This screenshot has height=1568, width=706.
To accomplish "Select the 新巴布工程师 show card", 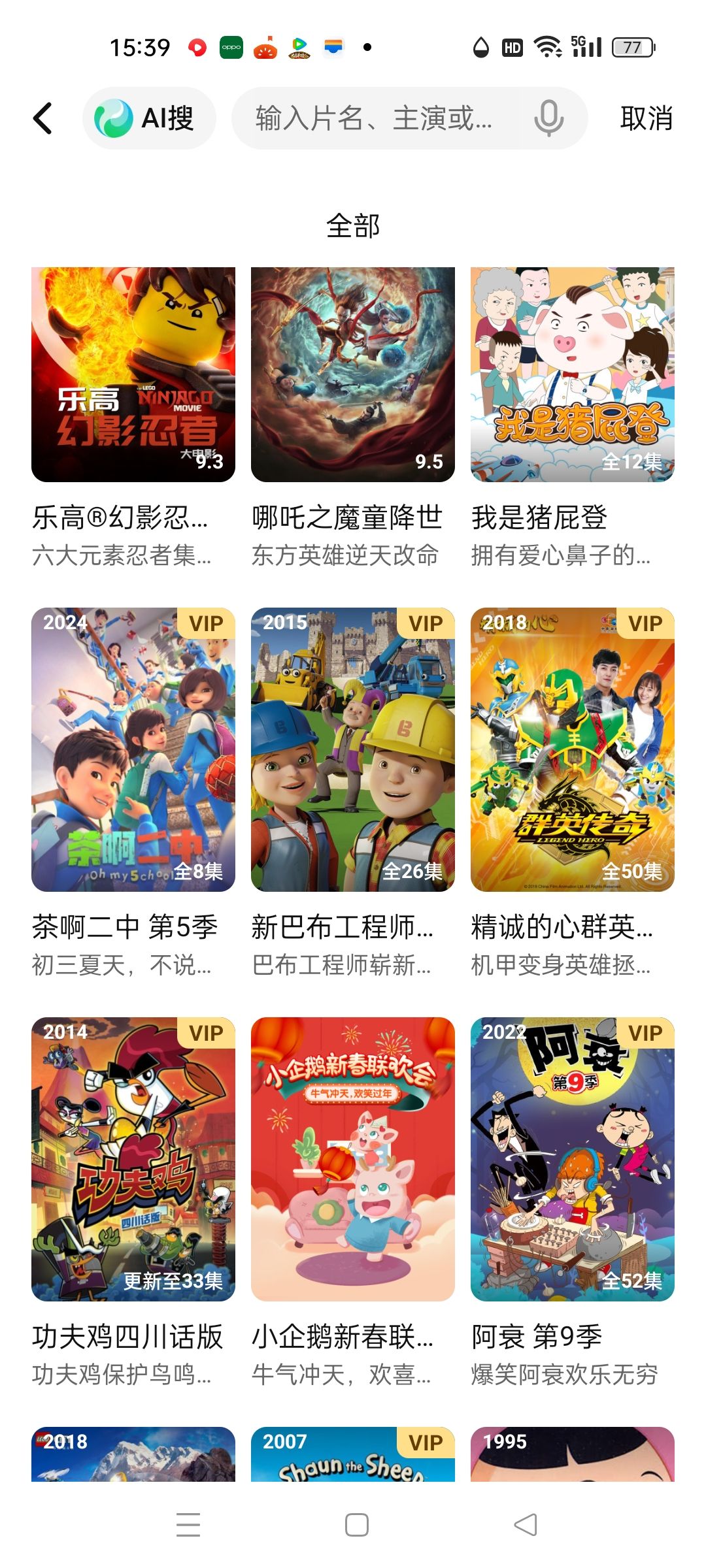I will [x=353, y=749].
